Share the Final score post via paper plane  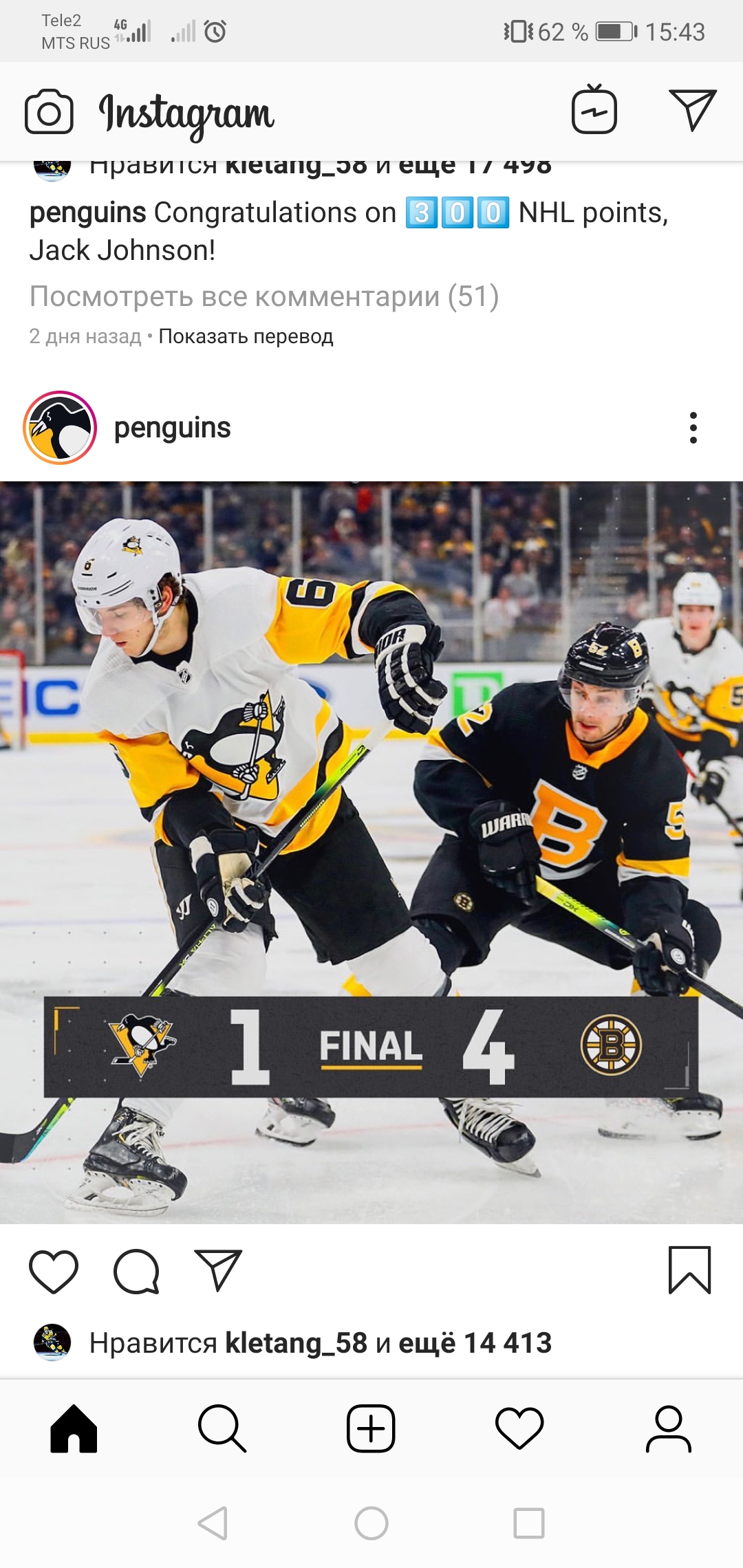pyautogui.click(x=218, y=1270)
